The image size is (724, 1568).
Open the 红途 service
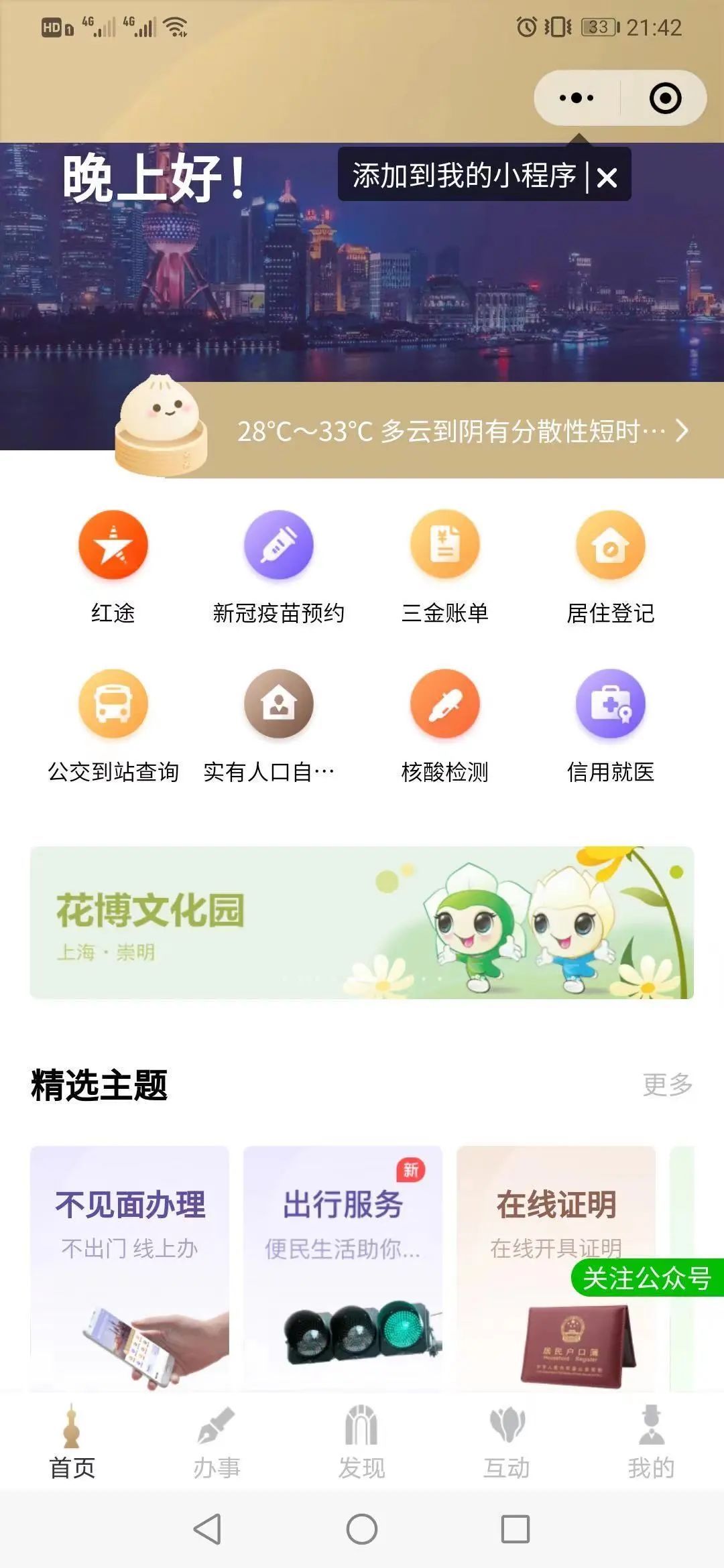click(113, 545)
